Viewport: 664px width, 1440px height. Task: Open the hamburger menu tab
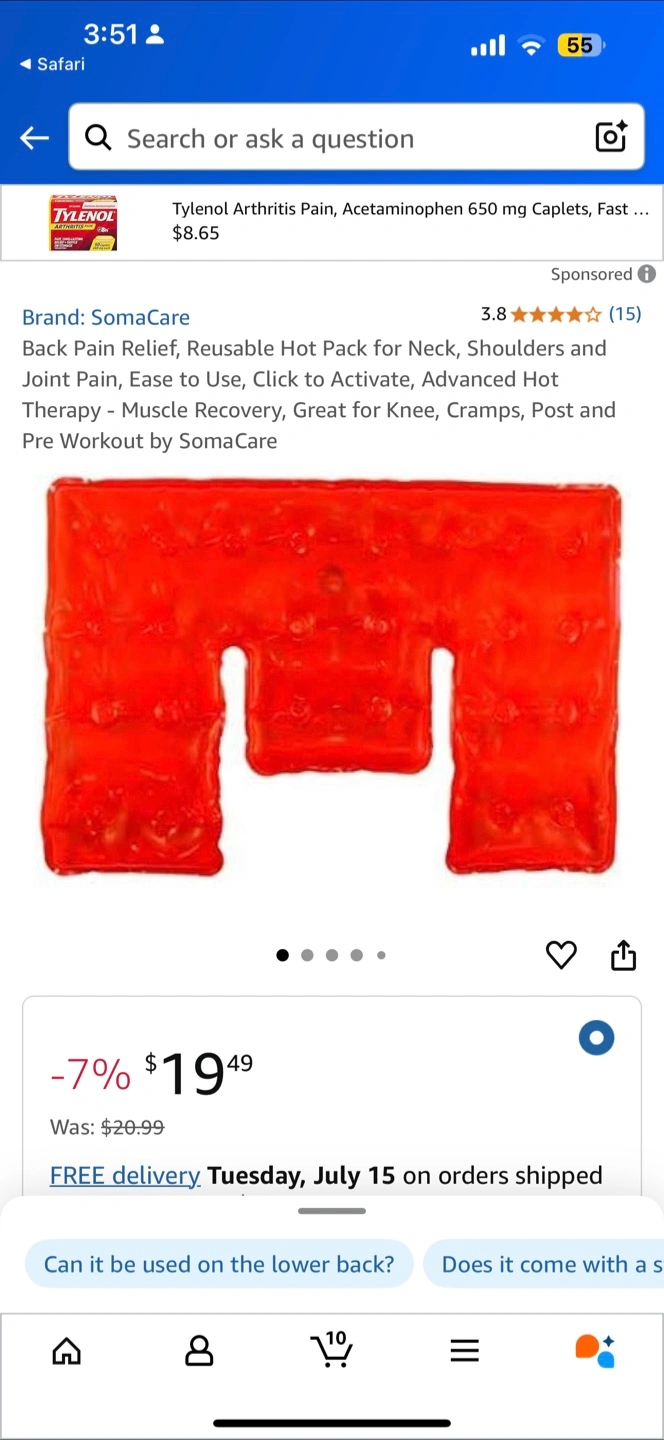464,1352
